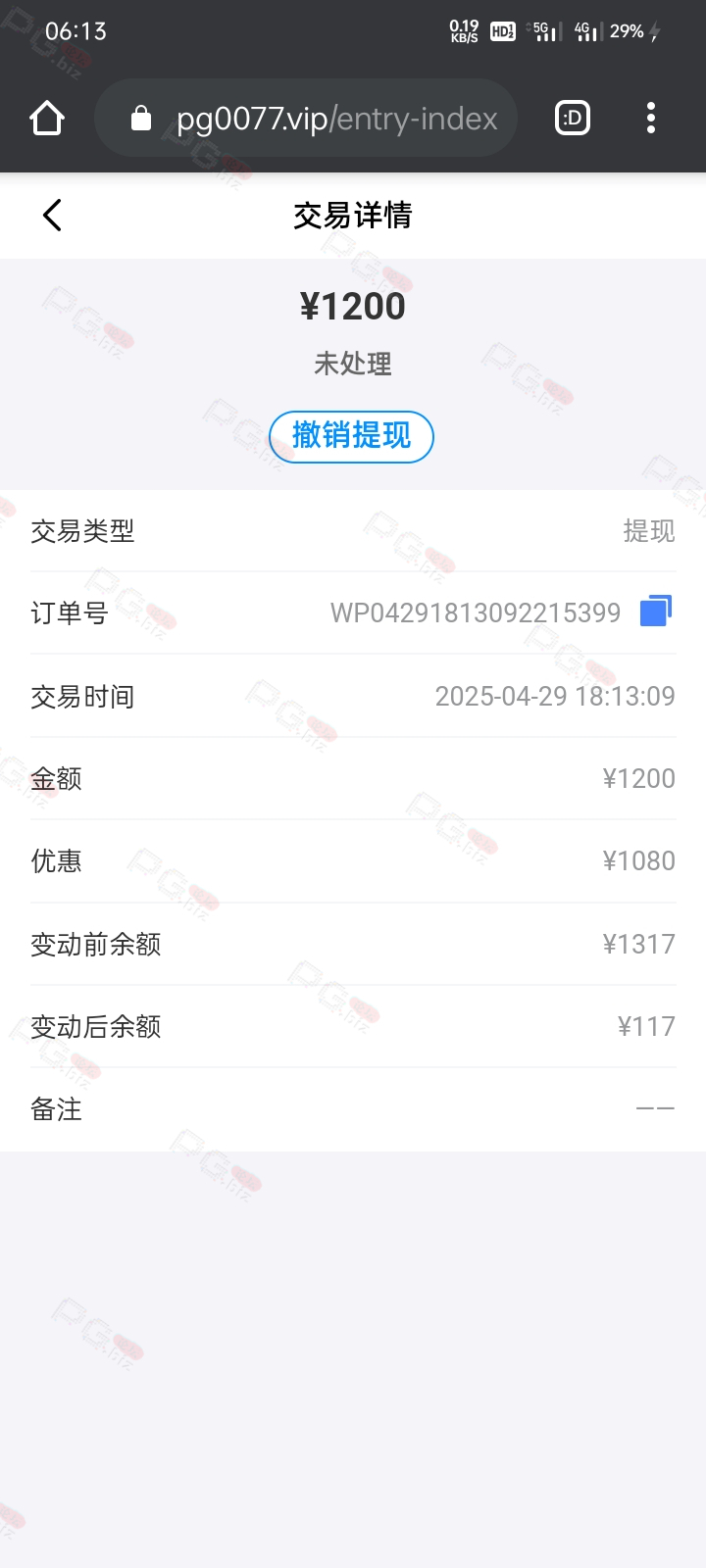The image size is (706, 1568).
Task: Go back from the 交易详情 page
Action: [52, 216]
